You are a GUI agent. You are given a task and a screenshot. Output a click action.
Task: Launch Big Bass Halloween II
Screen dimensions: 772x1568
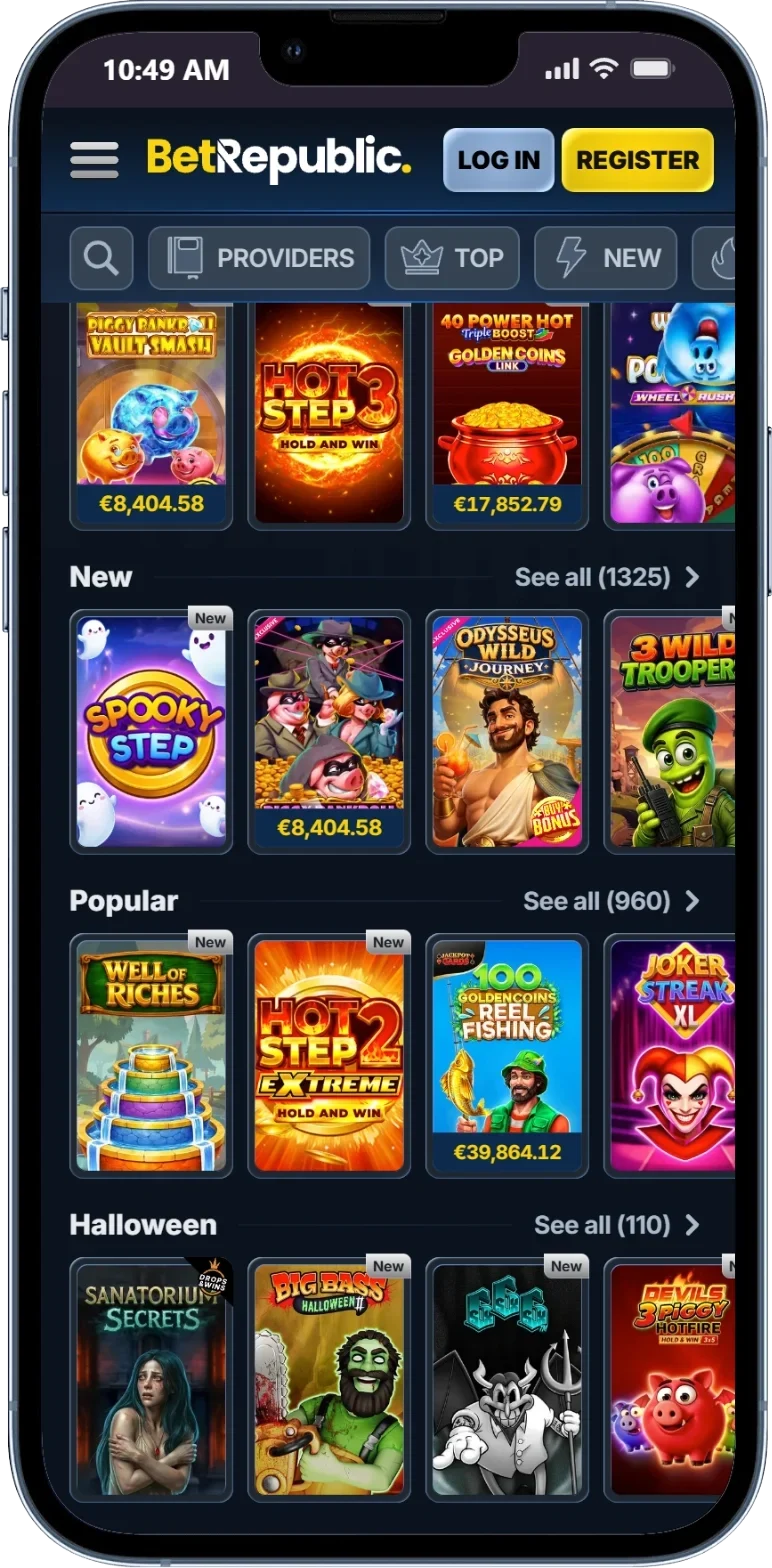[x=329, y=1380]
